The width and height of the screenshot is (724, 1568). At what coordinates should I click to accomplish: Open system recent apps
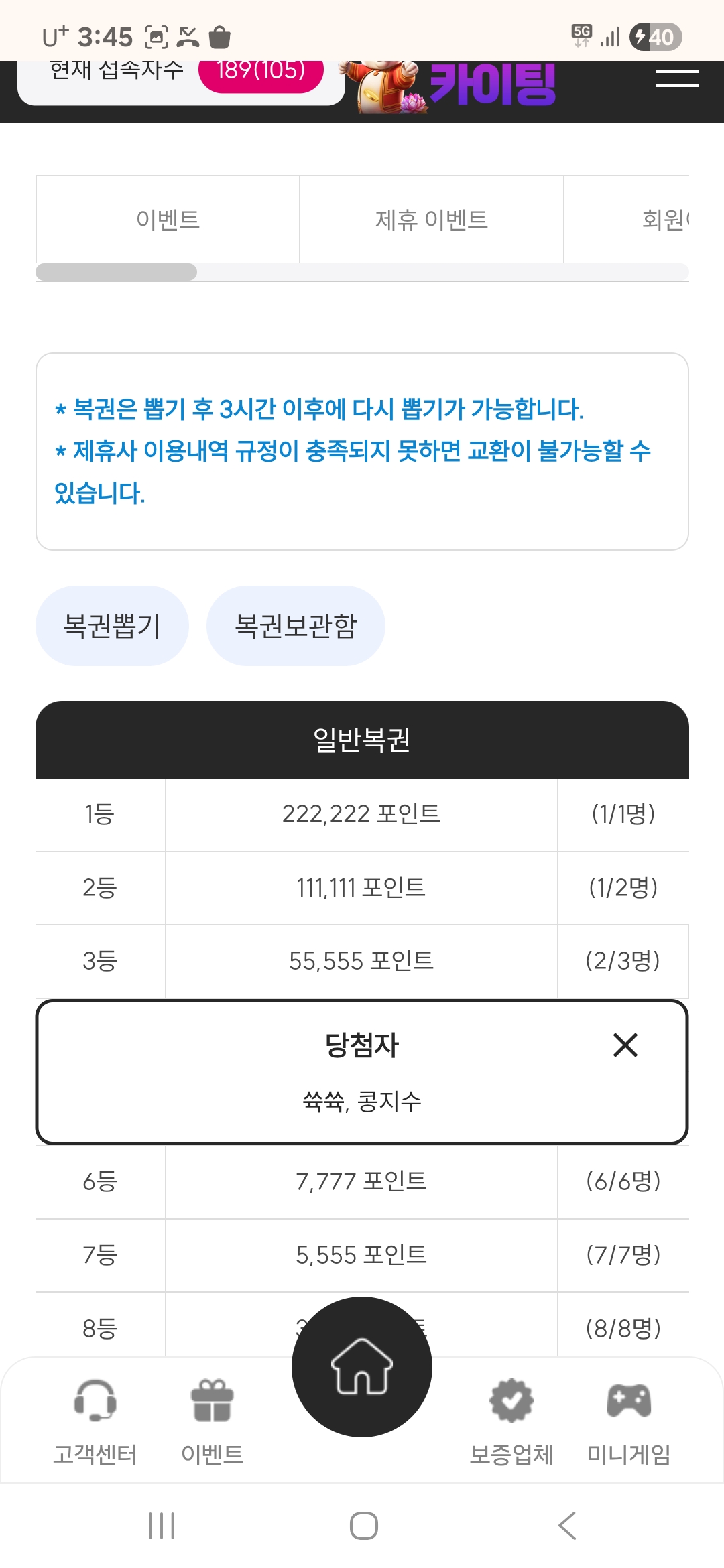tap(162, 1526)
